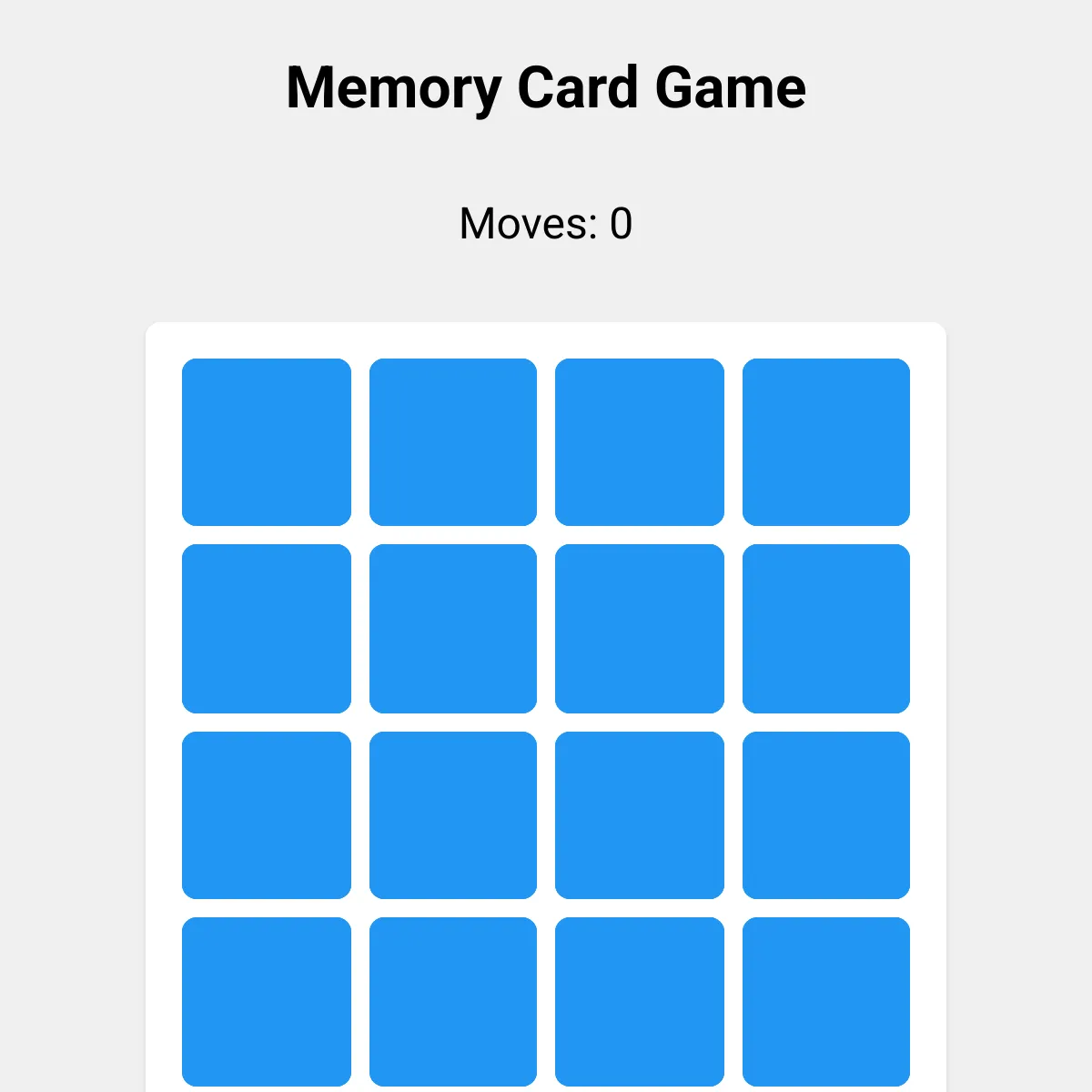Viewport: 1092px width, 1092px height.
Task: Turn over the third card in the third row
Action: [x=640, y=815]
